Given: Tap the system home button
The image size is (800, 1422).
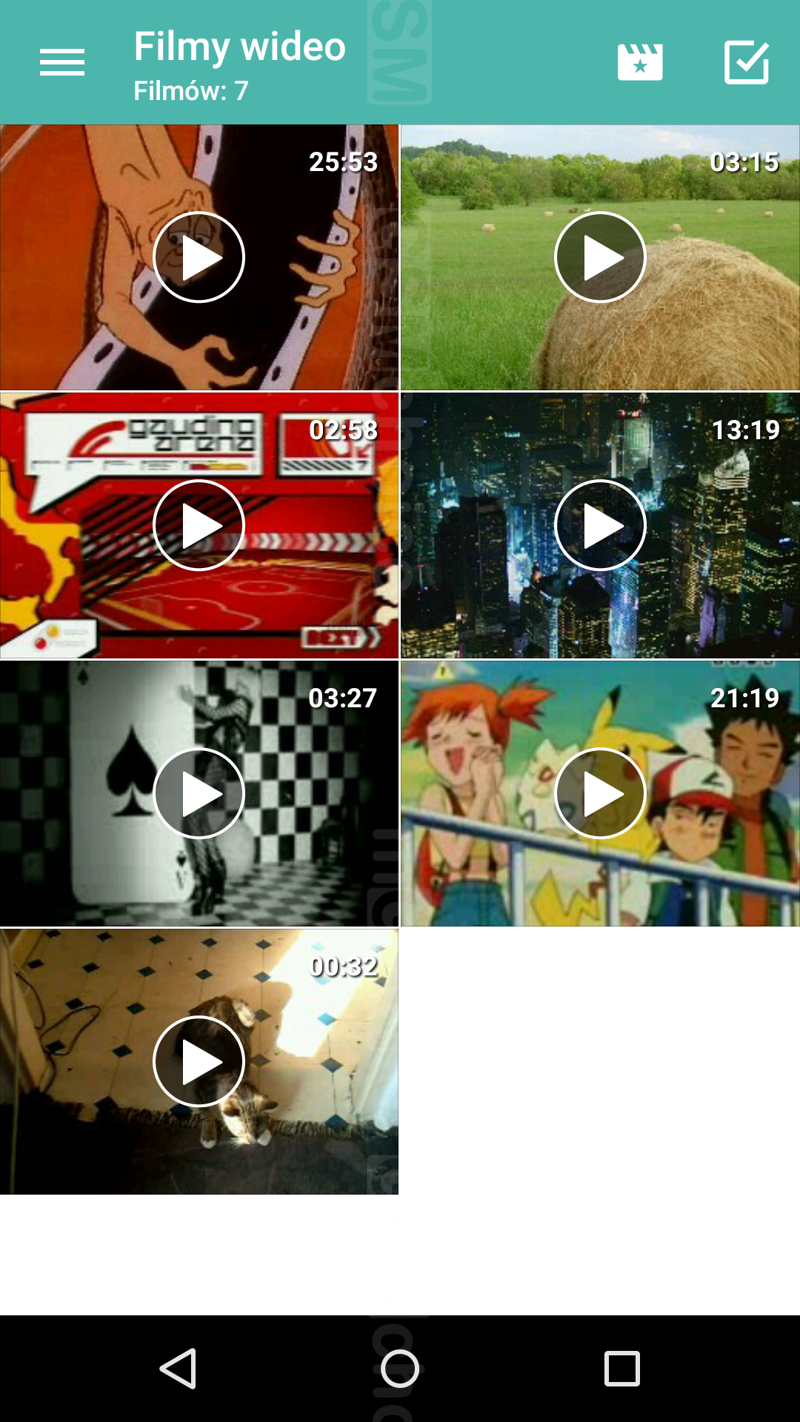Looking at the screenshot, I should [x=400, y=1368].
